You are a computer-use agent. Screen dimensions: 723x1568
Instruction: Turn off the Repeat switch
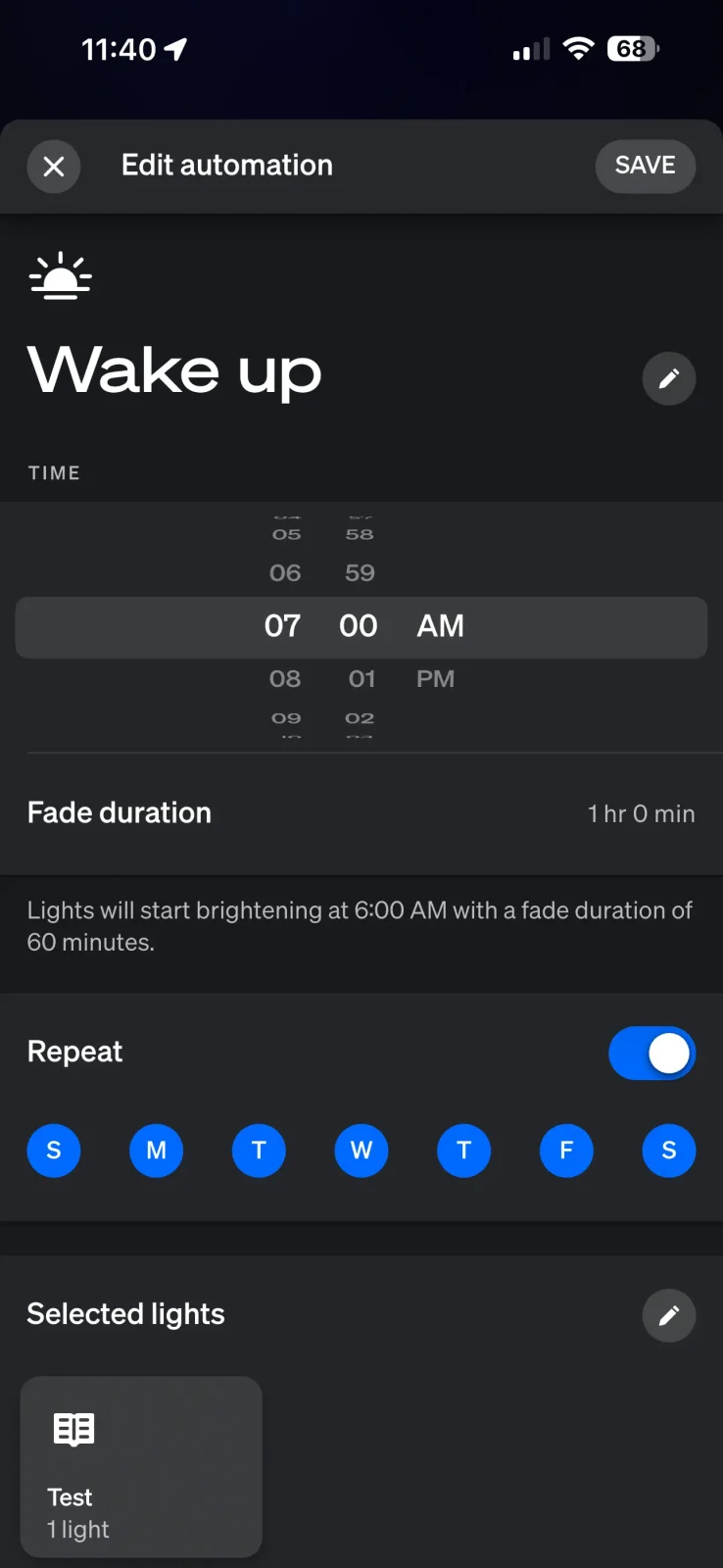[652, 1053]
